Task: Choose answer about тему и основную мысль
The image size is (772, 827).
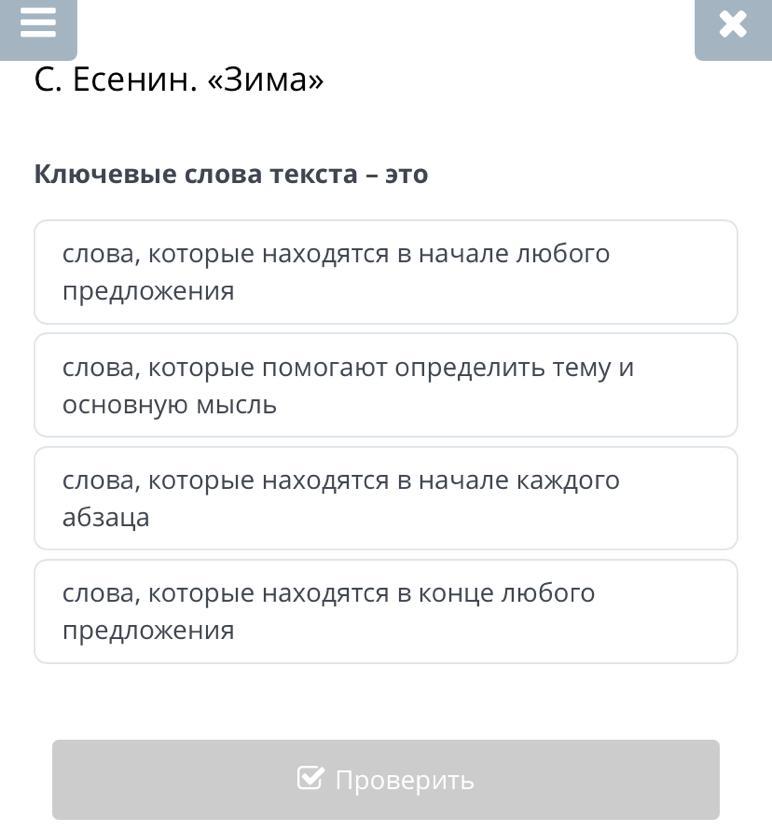Action: pyautogui.click(x=385, y=386)
